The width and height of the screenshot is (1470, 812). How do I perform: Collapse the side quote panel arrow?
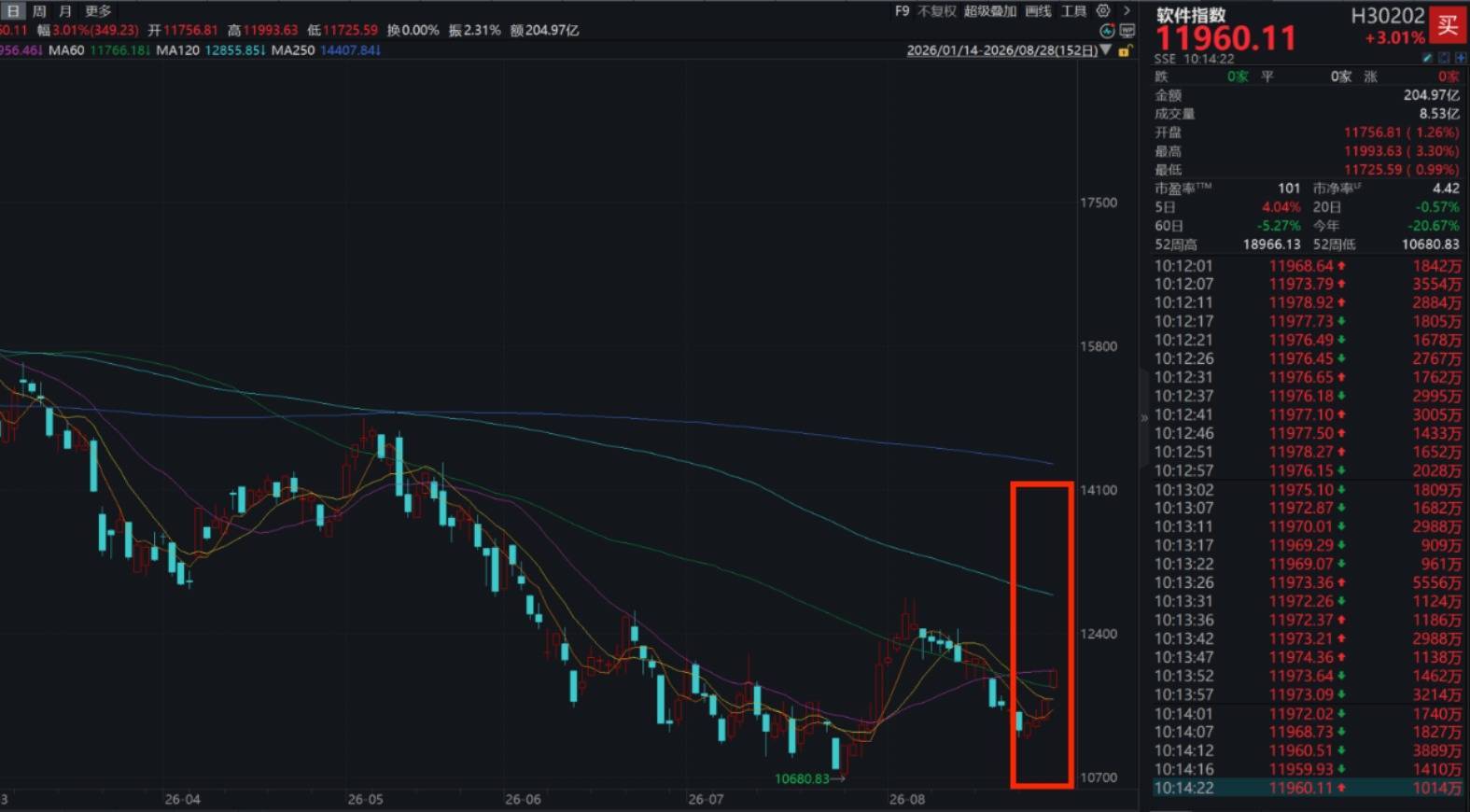[1144, 418]
